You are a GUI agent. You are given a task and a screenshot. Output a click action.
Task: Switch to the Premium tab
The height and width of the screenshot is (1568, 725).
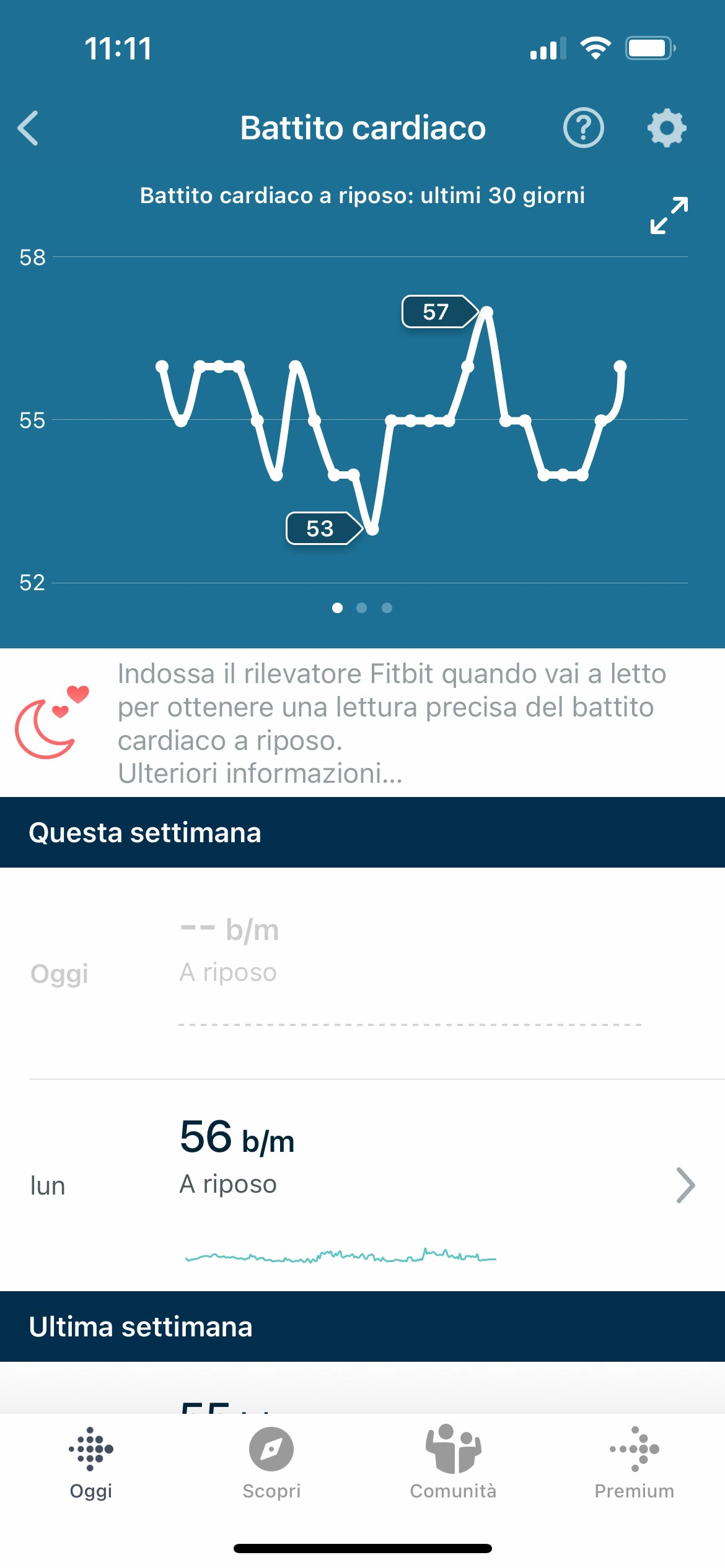[634, 1463]
